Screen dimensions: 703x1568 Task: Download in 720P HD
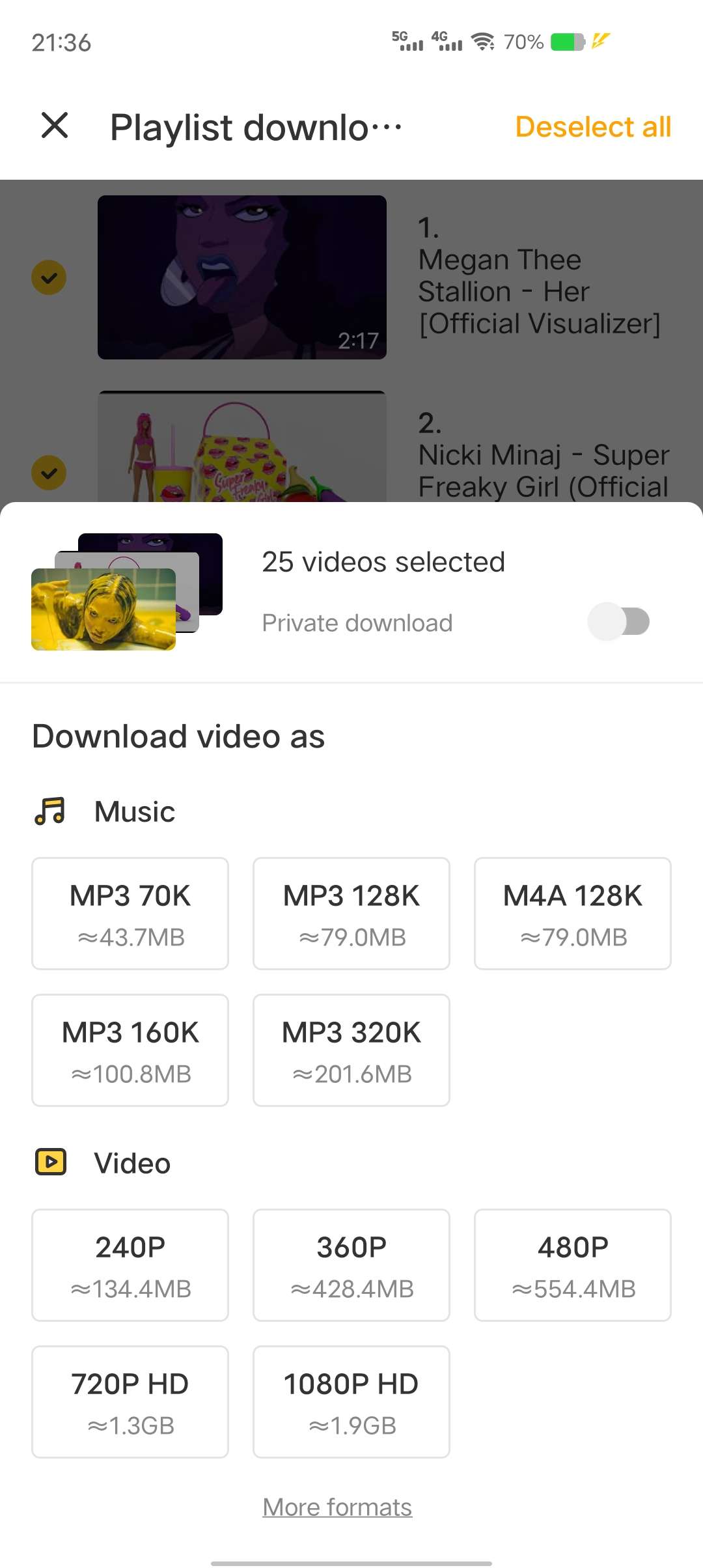pos(130,1401)
